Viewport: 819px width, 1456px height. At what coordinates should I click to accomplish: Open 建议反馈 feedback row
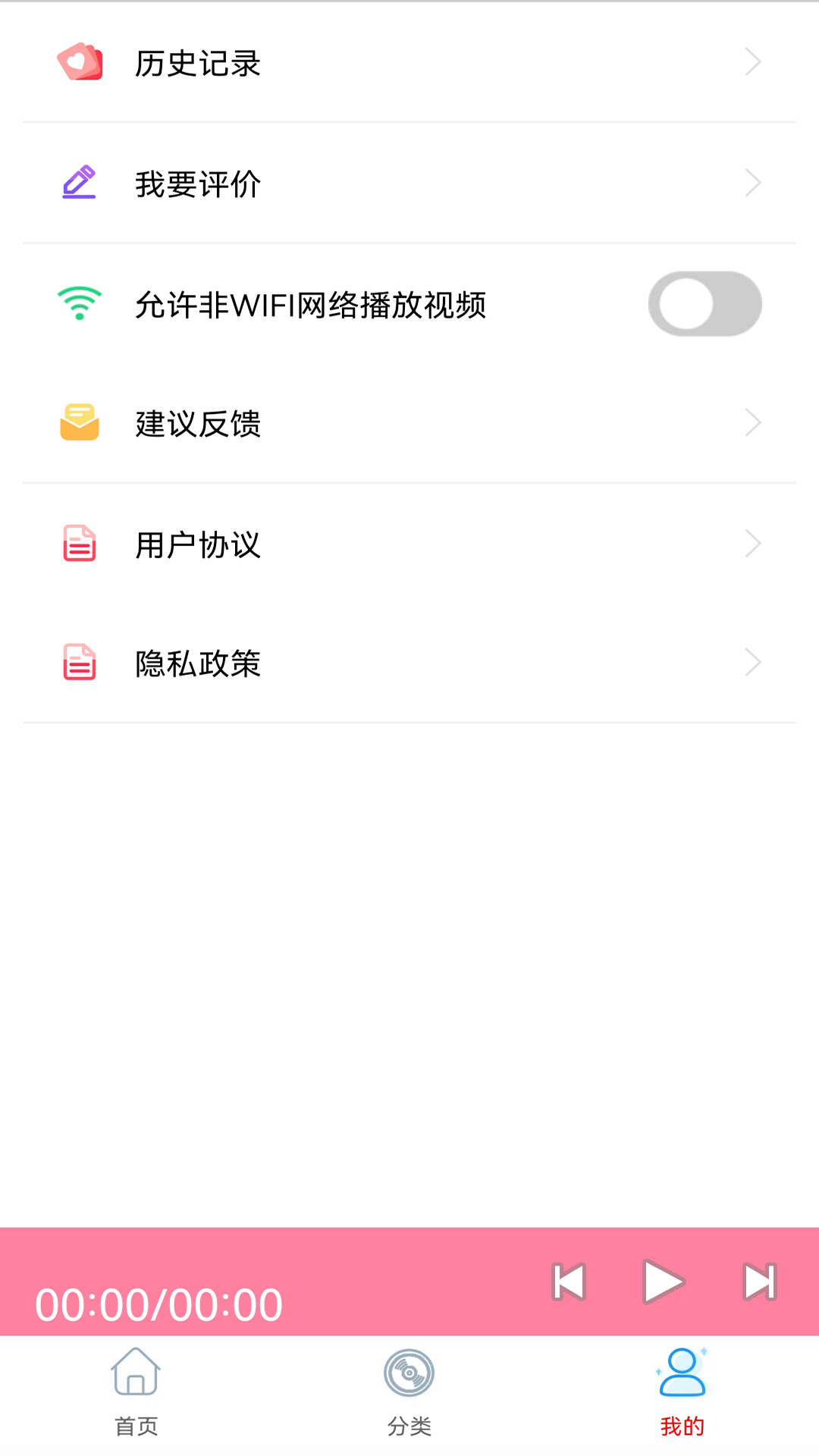pyautogui.click(x=409, y=423)
